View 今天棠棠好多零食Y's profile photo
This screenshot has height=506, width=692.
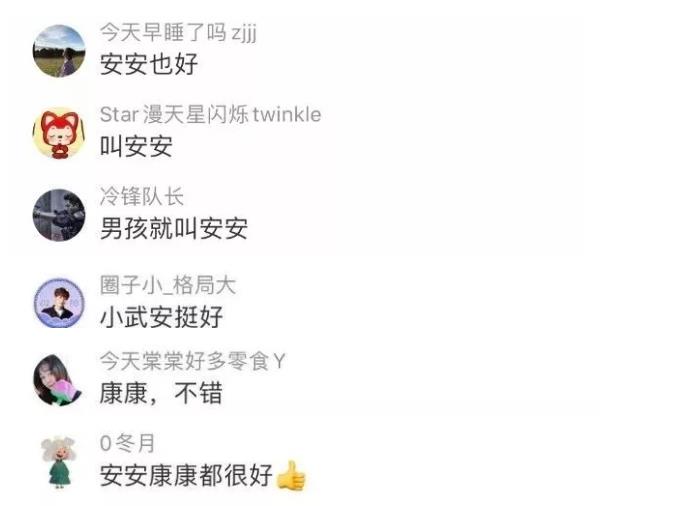[x=59, y=379]
